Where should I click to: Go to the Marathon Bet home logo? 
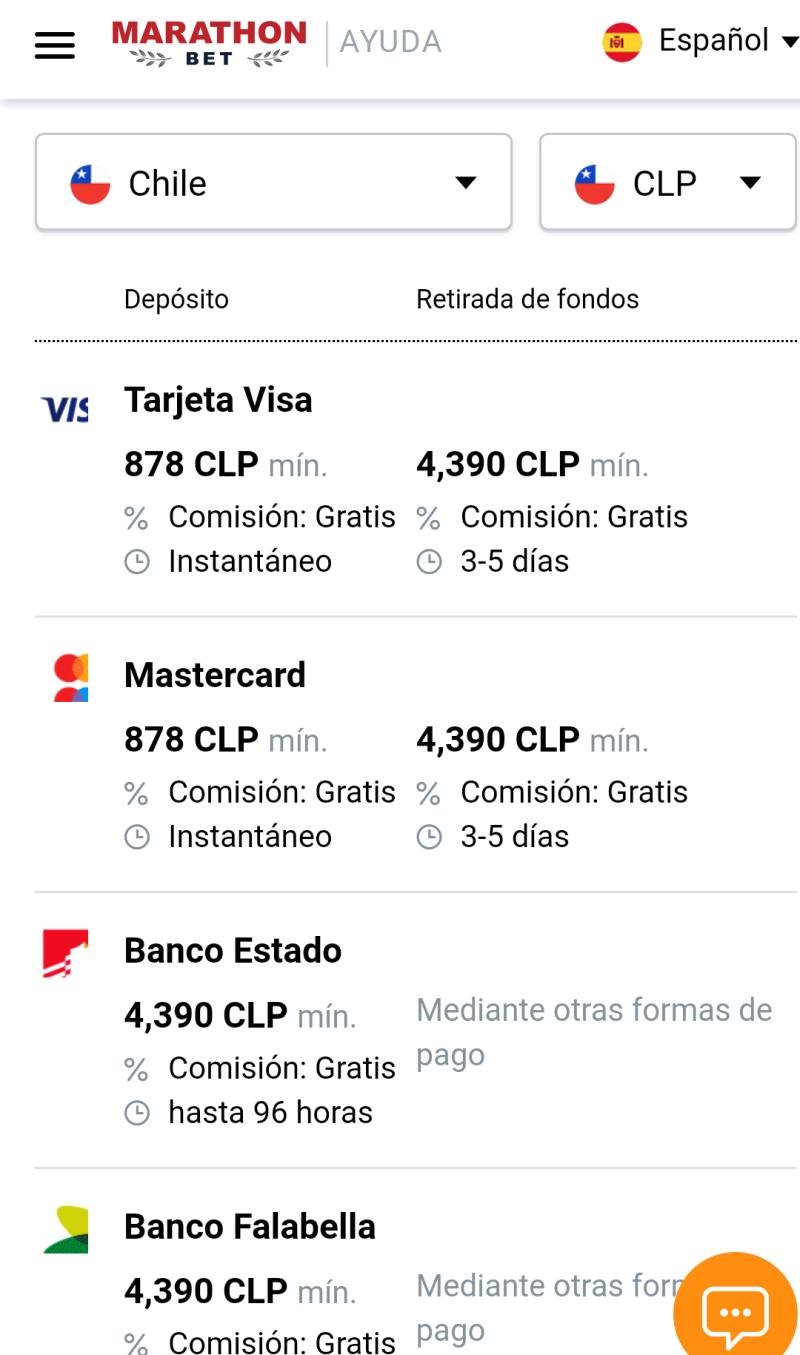pyautogui.click(x=209, y=43)
